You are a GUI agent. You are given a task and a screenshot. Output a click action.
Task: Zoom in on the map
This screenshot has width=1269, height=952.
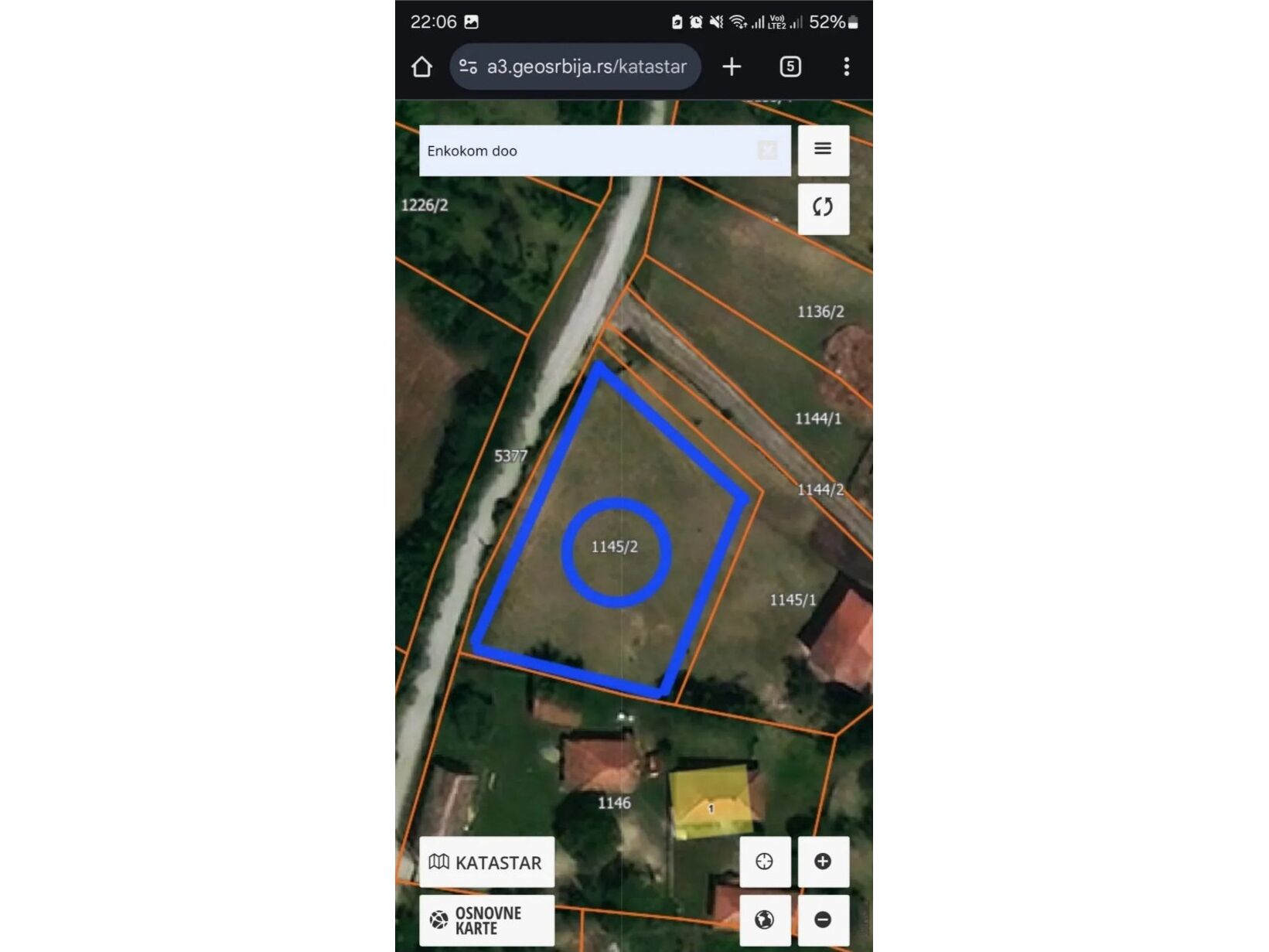[823, 862]
